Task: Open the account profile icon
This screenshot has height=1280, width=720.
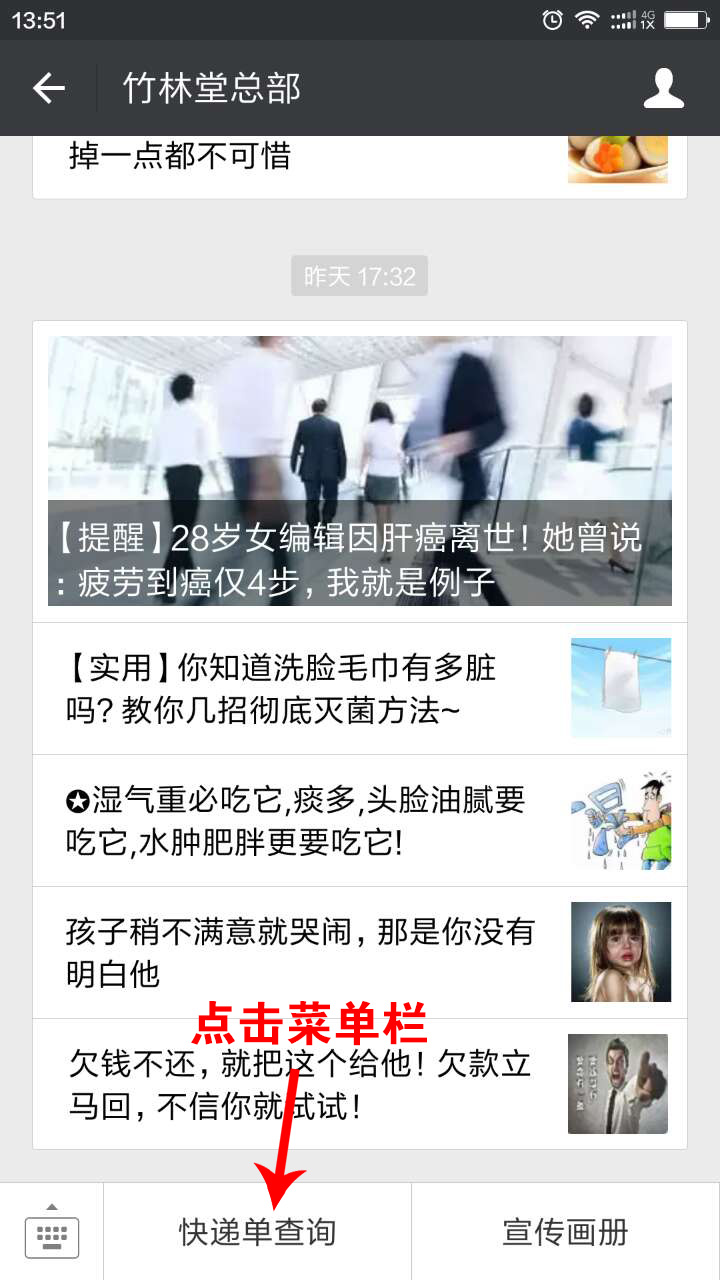Action: click(x=663, y=89)
